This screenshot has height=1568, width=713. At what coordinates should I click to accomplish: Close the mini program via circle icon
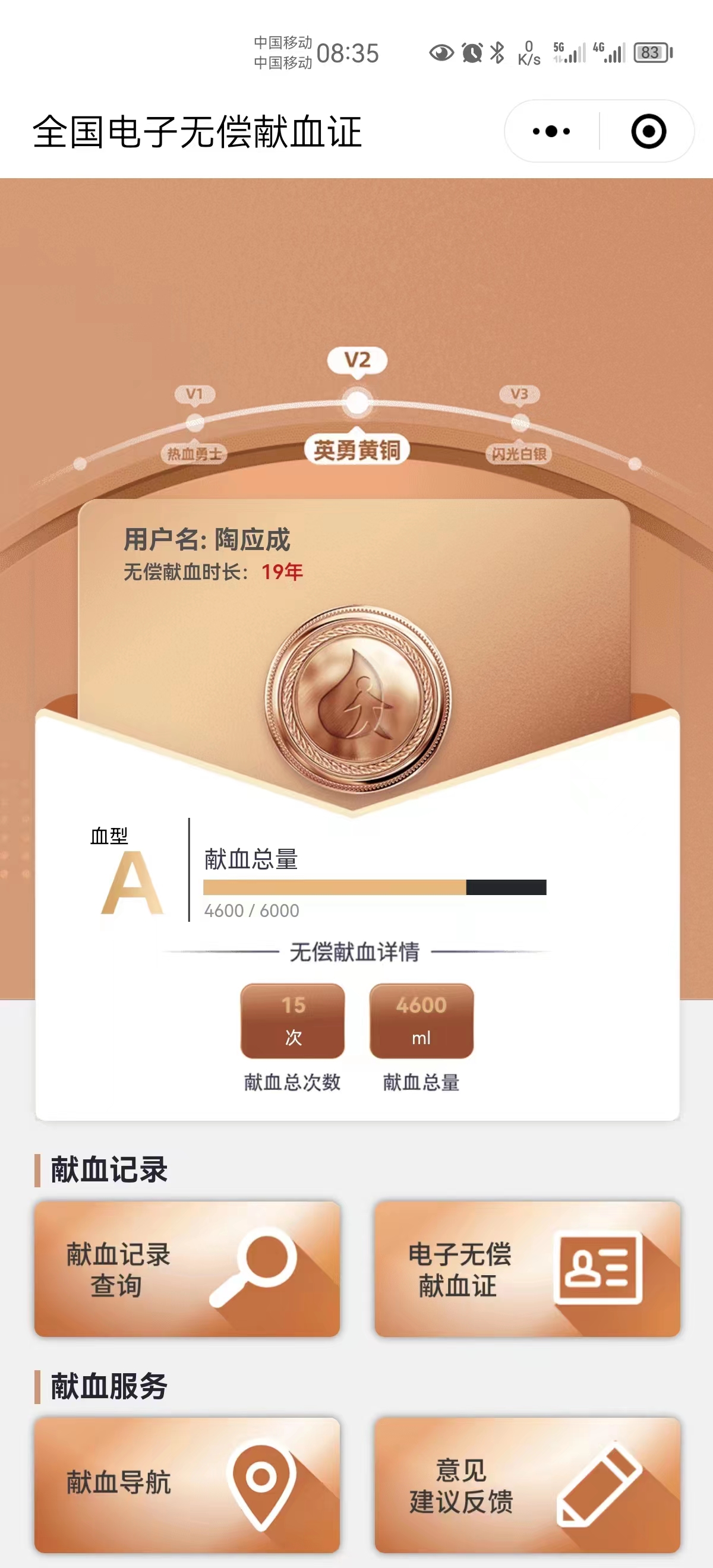(x=648, y=131)
